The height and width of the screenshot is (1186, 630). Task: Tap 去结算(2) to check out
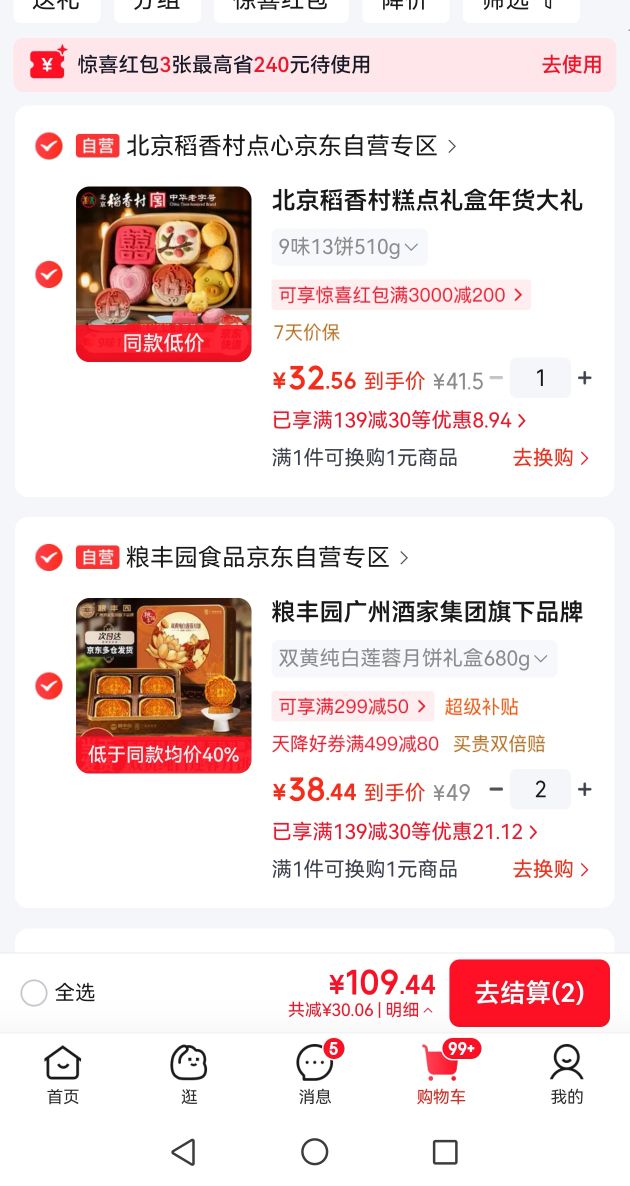(529, 993)
